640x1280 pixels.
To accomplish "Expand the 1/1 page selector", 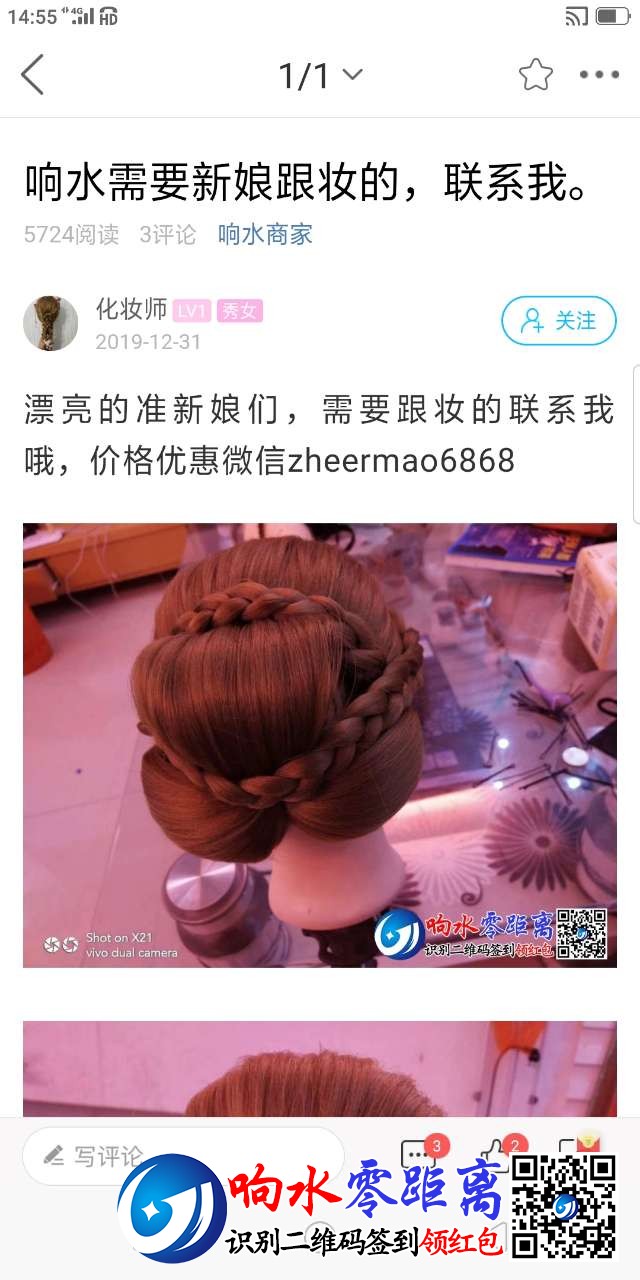I will click(320, 75).
